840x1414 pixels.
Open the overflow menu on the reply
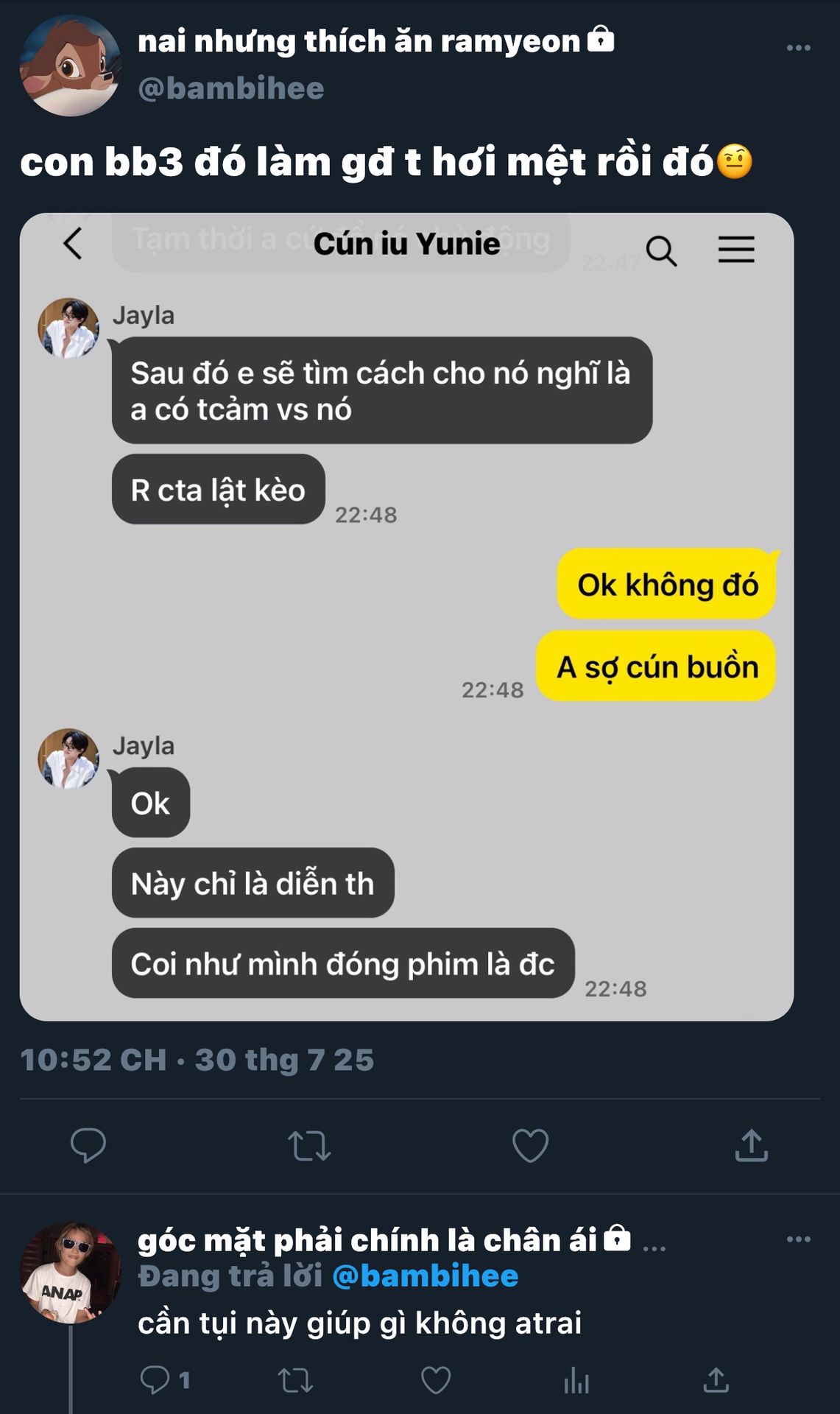tap(798, 1239)
